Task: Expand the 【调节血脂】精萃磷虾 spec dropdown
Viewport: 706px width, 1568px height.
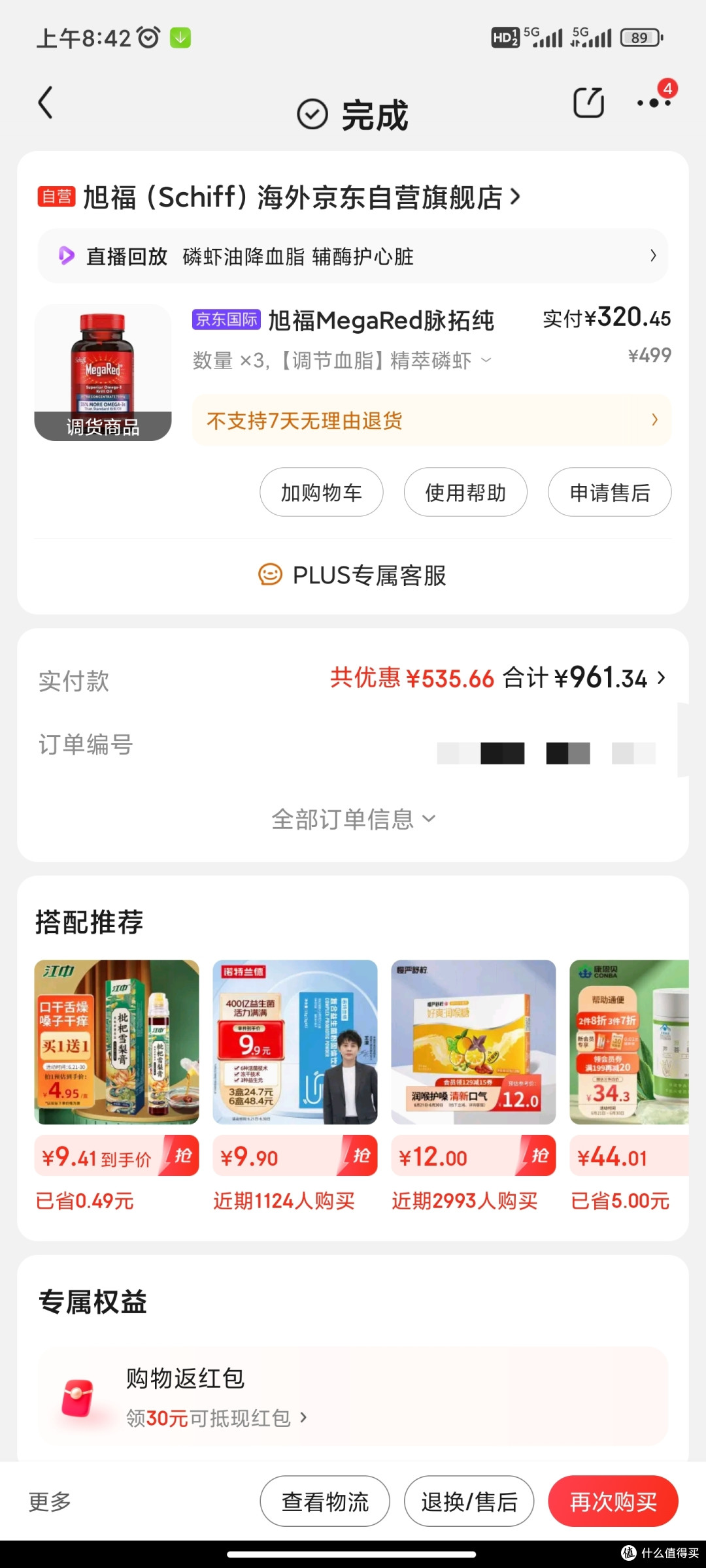Action: coord(485,360)
